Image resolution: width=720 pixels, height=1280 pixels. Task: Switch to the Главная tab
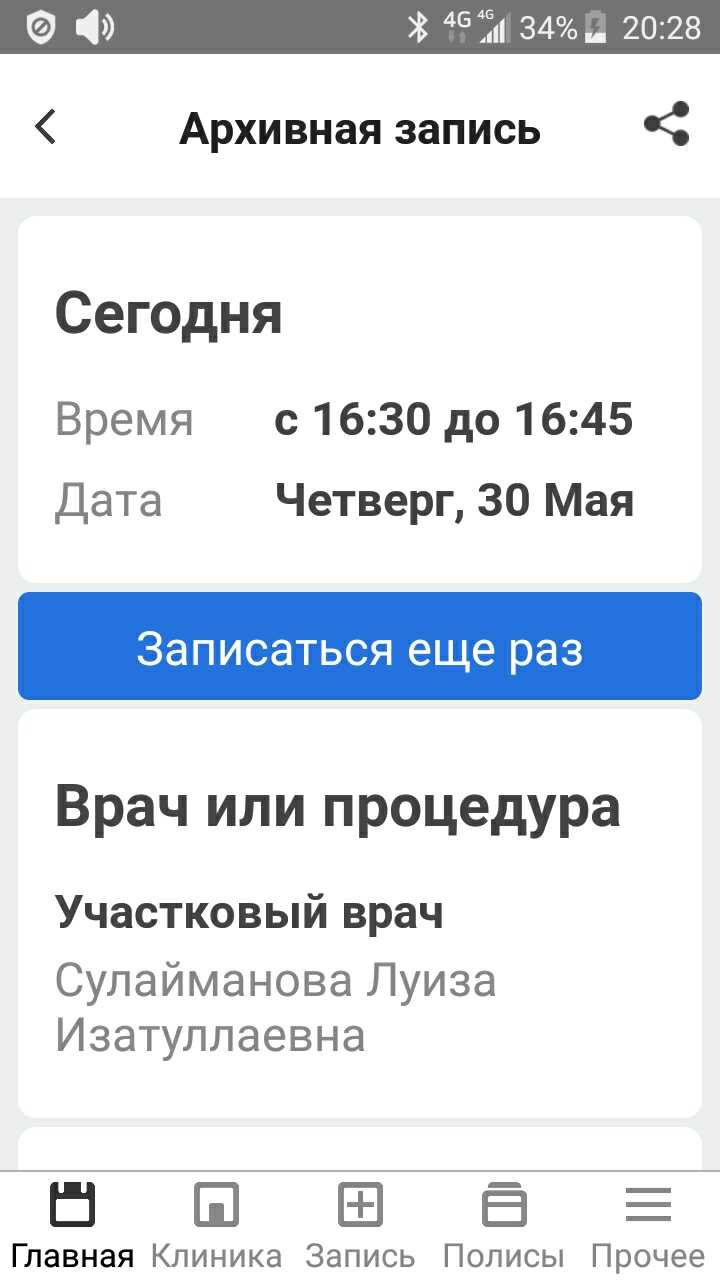pos(72,1226)
